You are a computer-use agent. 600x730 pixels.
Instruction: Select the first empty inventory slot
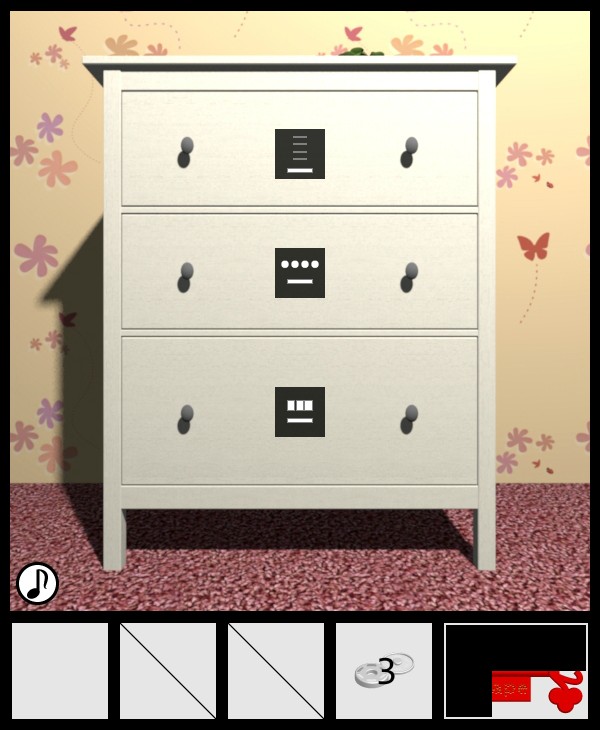(60, 671)
